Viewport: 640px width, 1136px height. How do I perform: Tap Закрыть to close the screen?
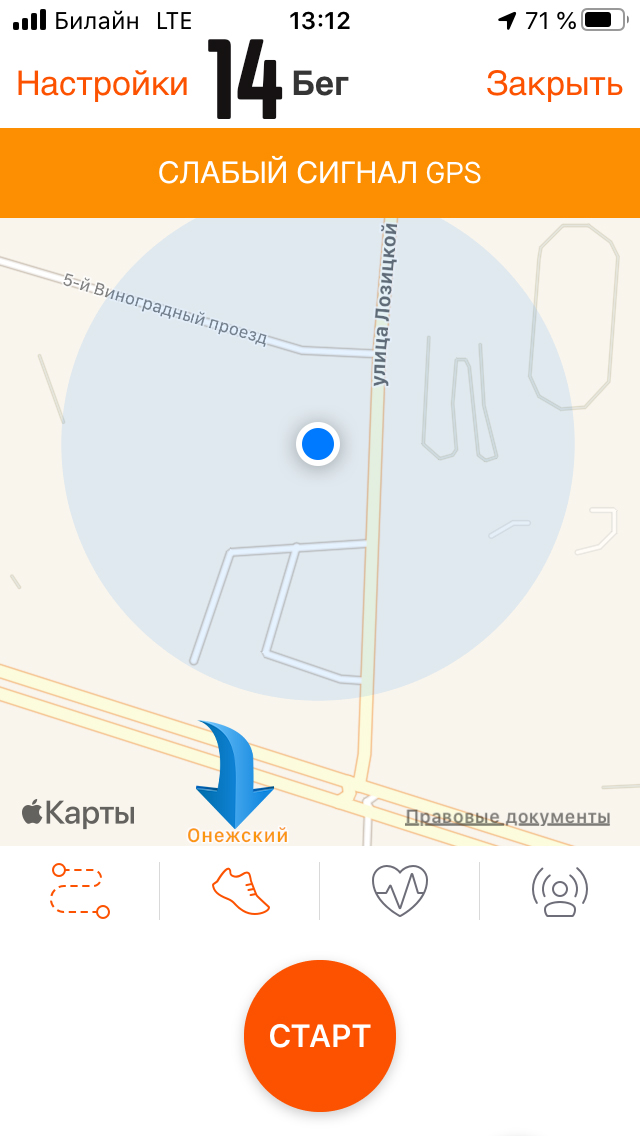pyautogui.click(x=554, y=84)
